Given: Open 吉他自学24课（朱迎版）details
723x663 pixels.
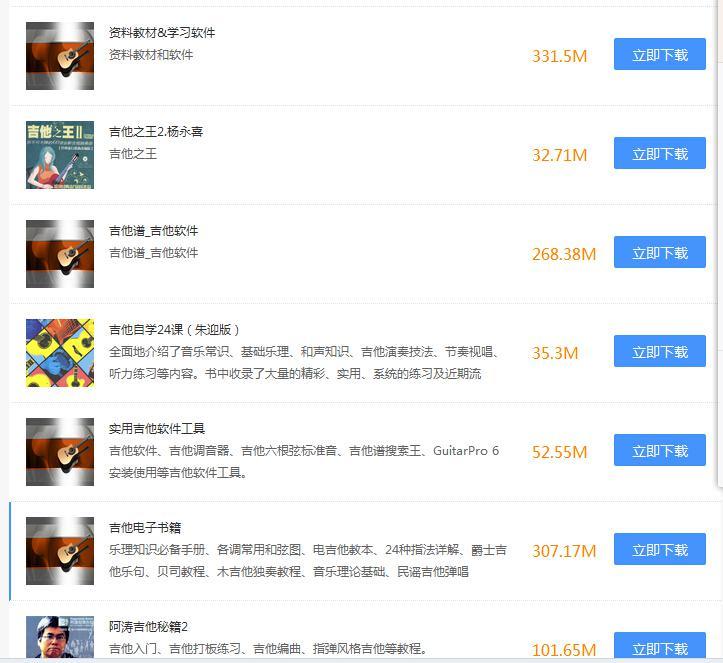Looking at the screenshot, I should click(x=175, y=330).
